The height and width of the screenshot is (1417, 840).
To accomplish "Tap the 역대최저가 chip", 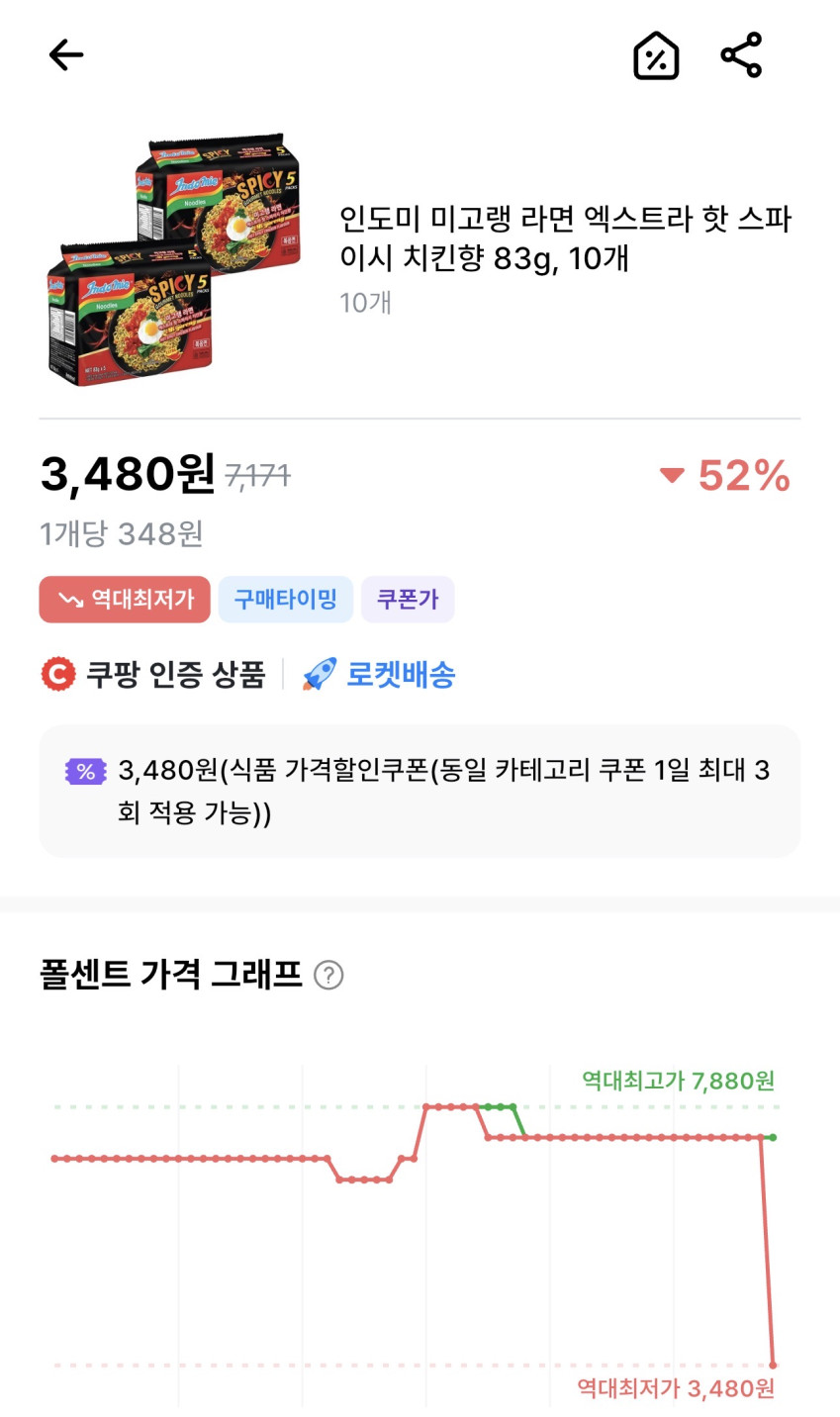I will coord(125,600).
